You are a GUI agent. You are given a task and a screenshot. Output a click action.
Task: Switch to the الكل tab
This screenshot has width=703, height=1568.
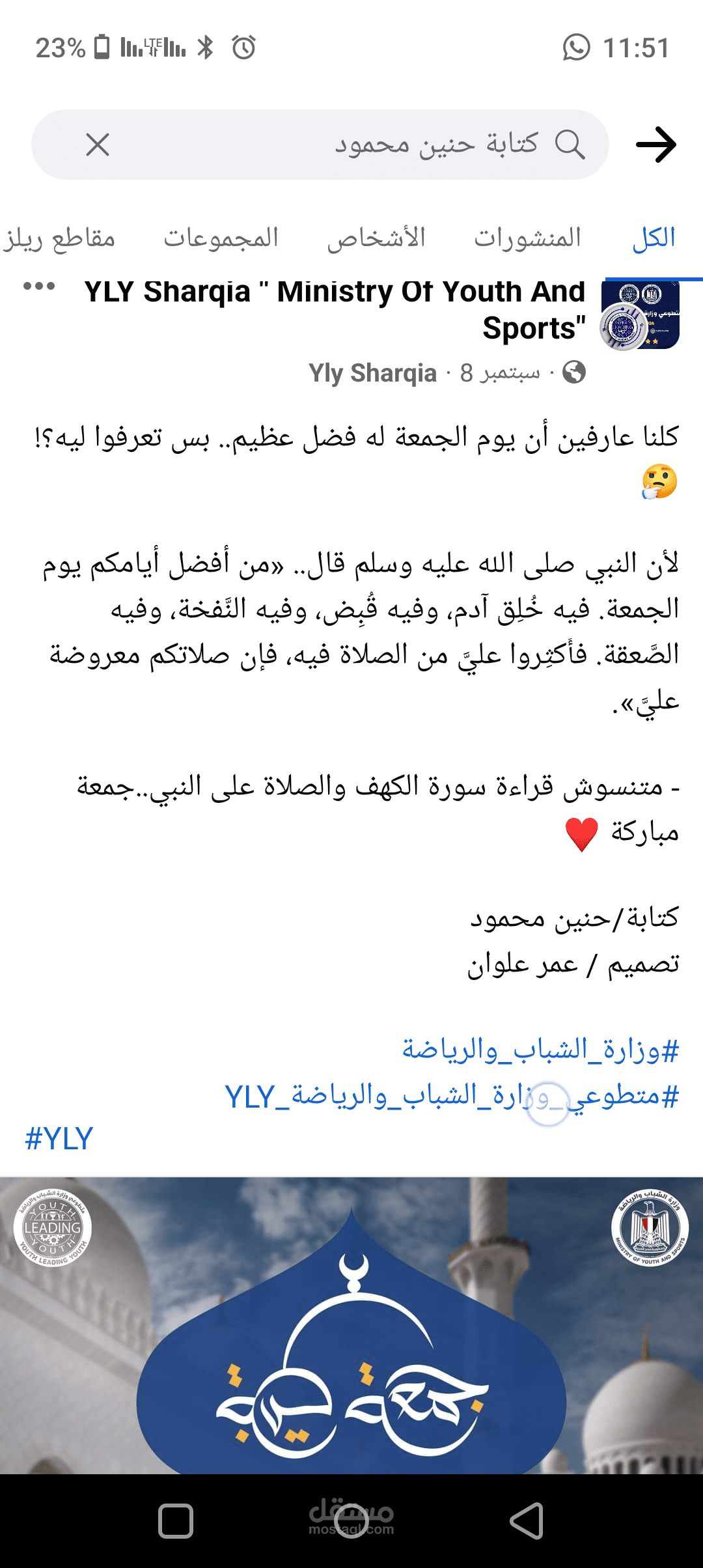coord(654,238)
